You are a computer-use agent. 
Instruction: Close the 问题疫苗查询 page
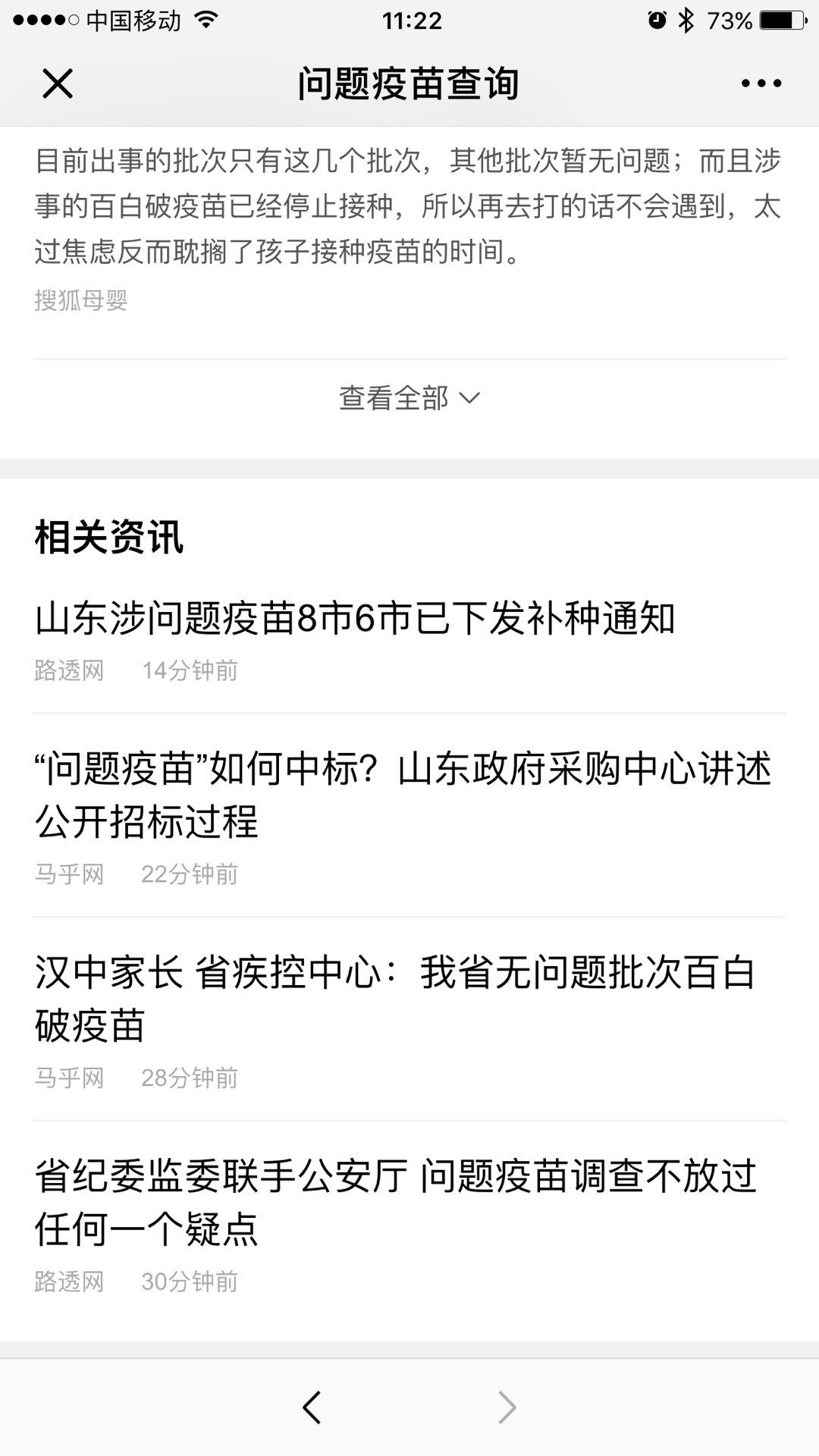[x=58, y=83]
